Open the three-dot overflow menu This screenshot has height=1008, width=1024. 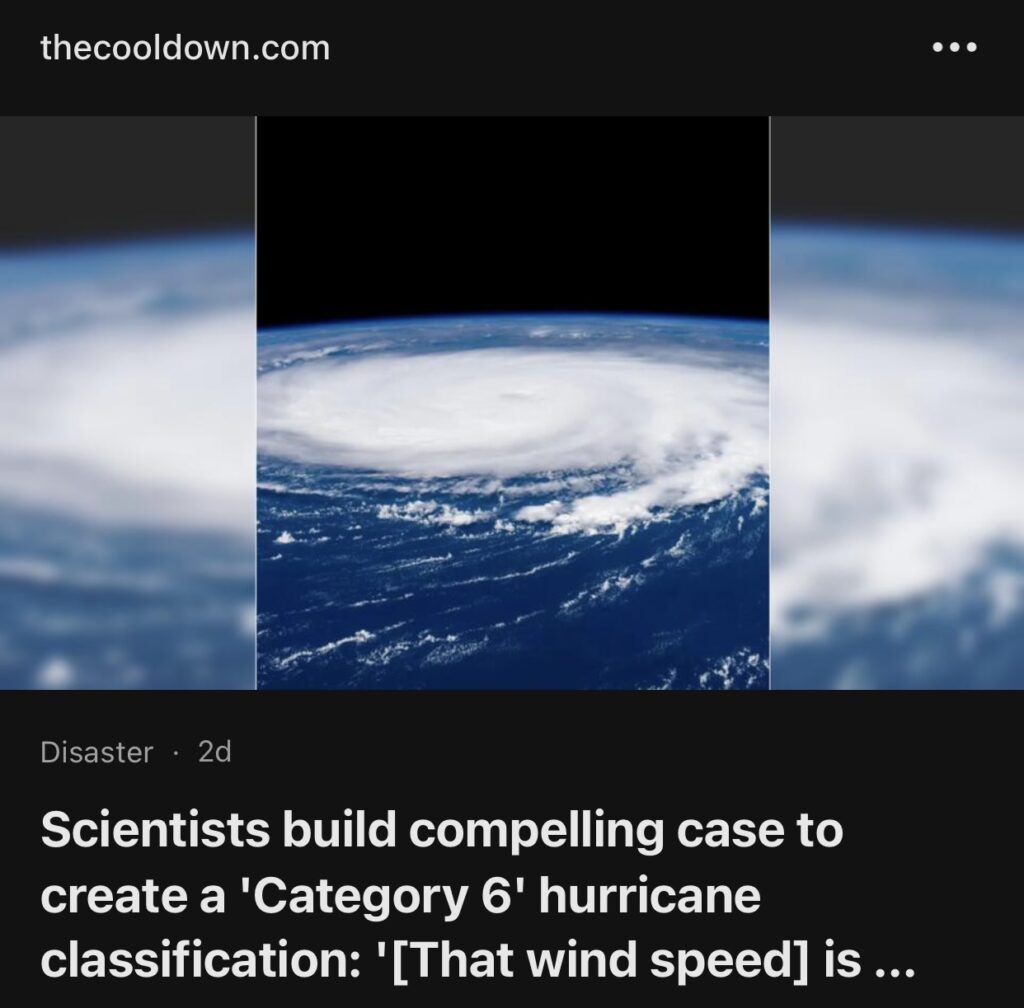[x=953, y=48]
